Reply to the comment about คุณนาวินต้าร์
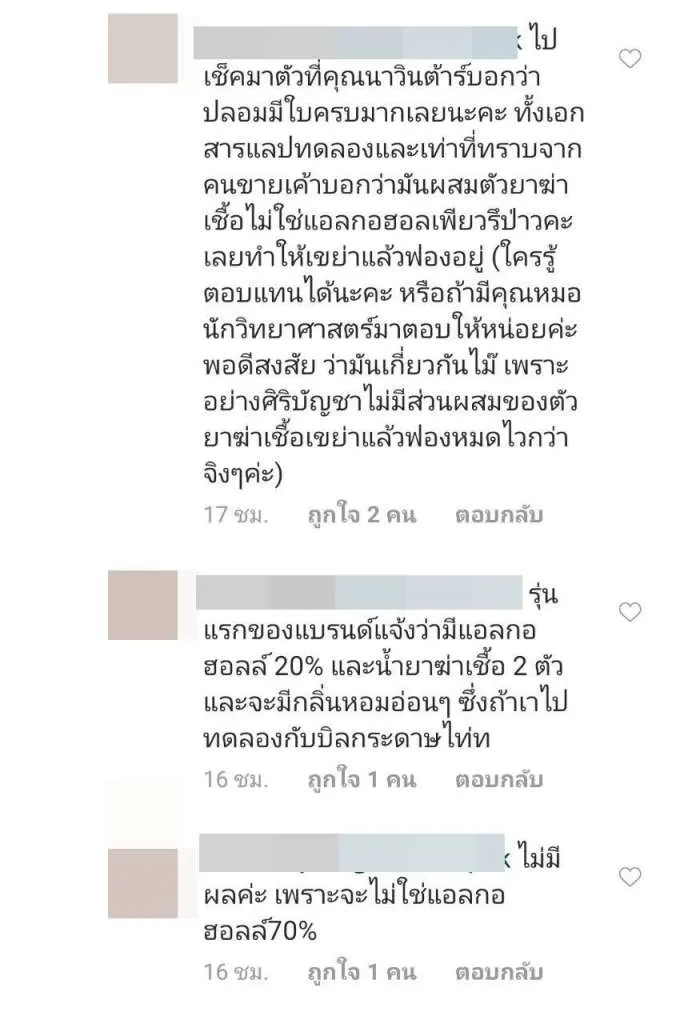 coord(499,516)
